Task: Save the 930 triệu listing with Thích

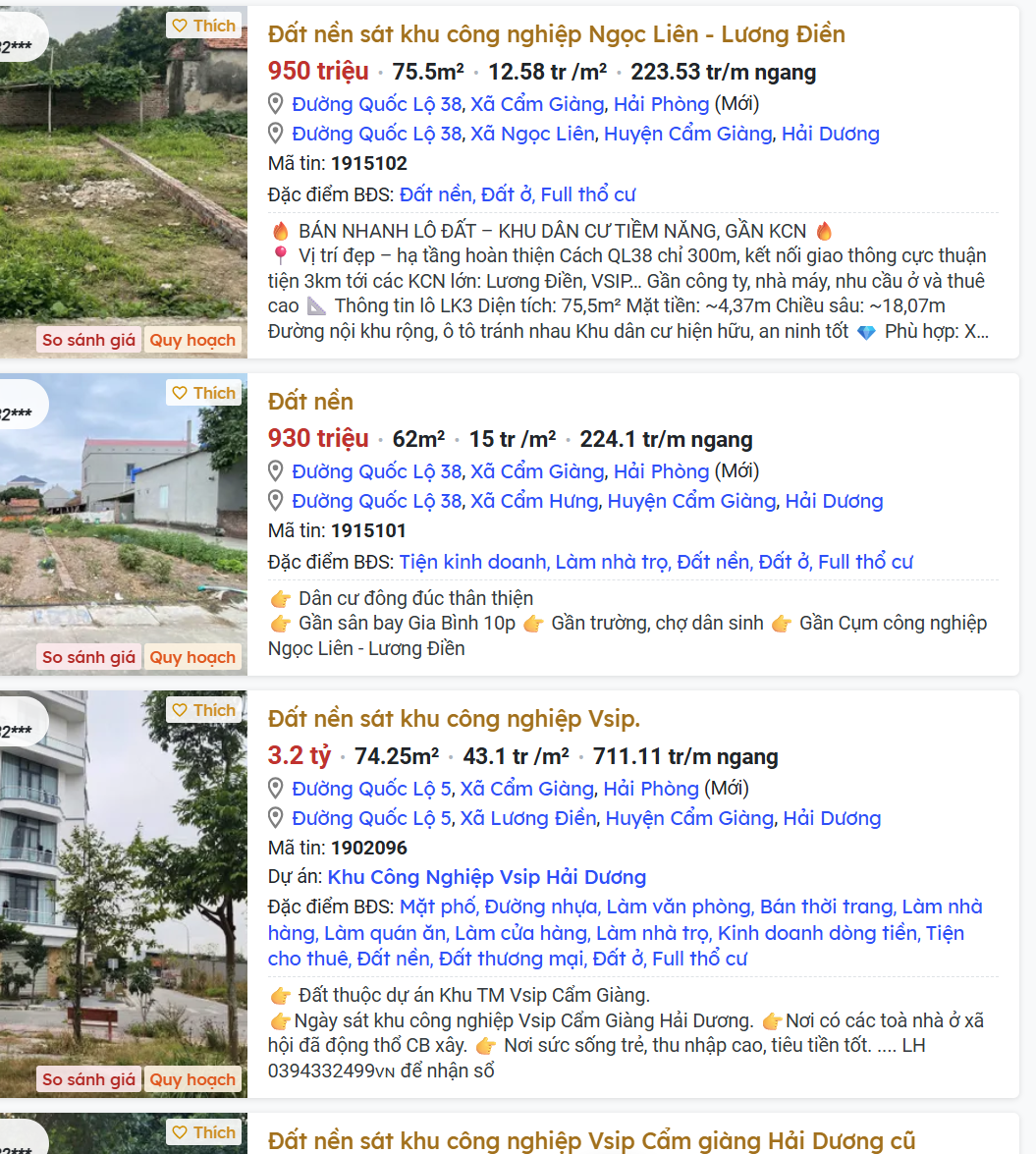Action: [x=203, y=393]
